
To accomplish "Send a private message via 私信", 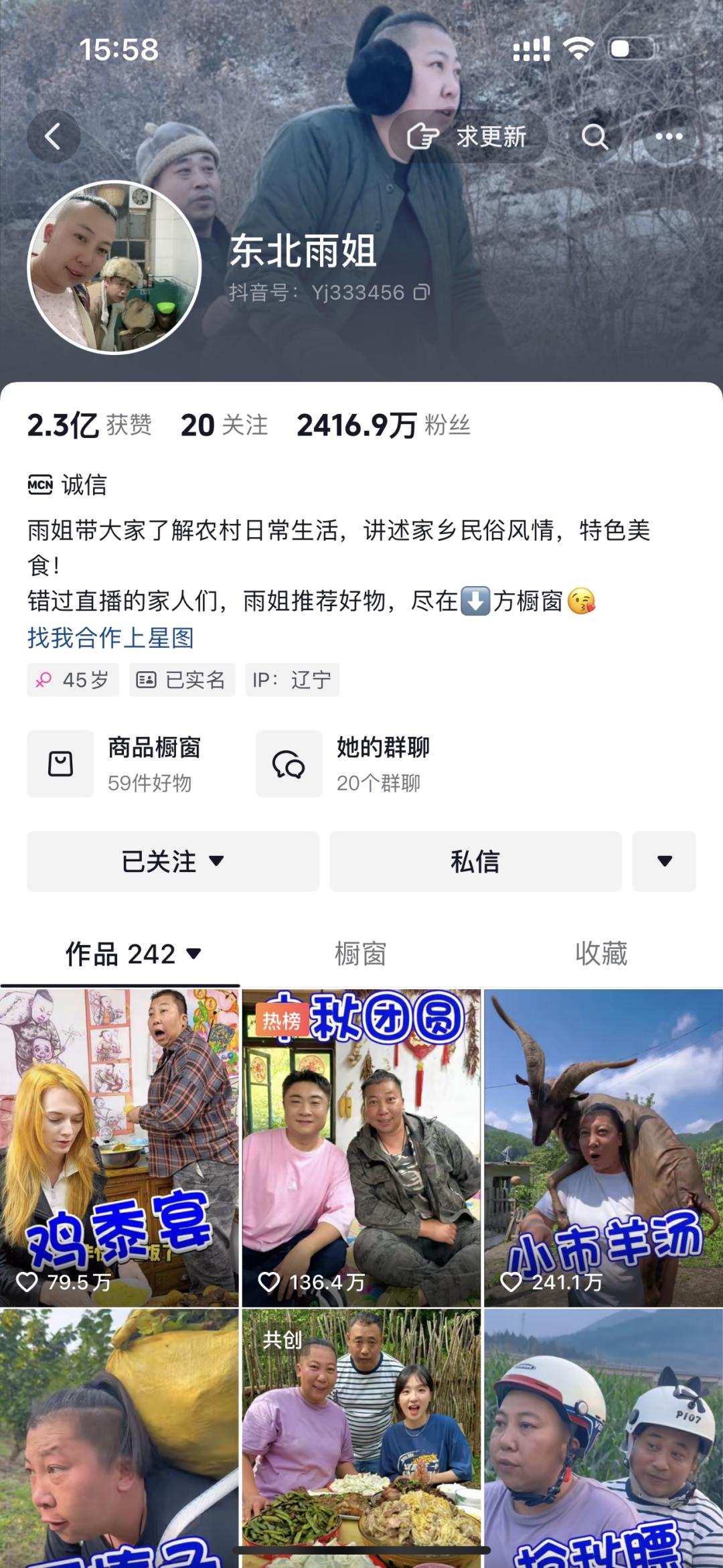I will [x=475, y=861].
